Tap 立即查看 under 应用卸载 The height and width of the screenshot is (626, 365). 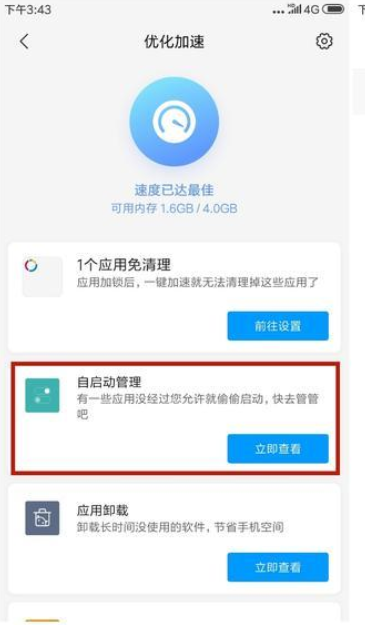pos(278,567)
